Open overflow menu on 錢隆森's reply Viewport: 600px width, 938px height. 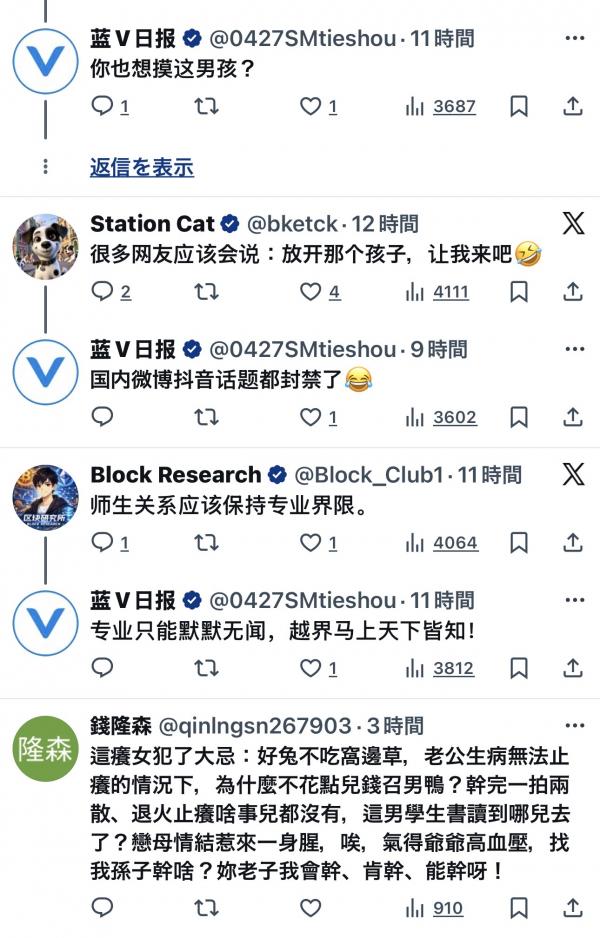574,725
